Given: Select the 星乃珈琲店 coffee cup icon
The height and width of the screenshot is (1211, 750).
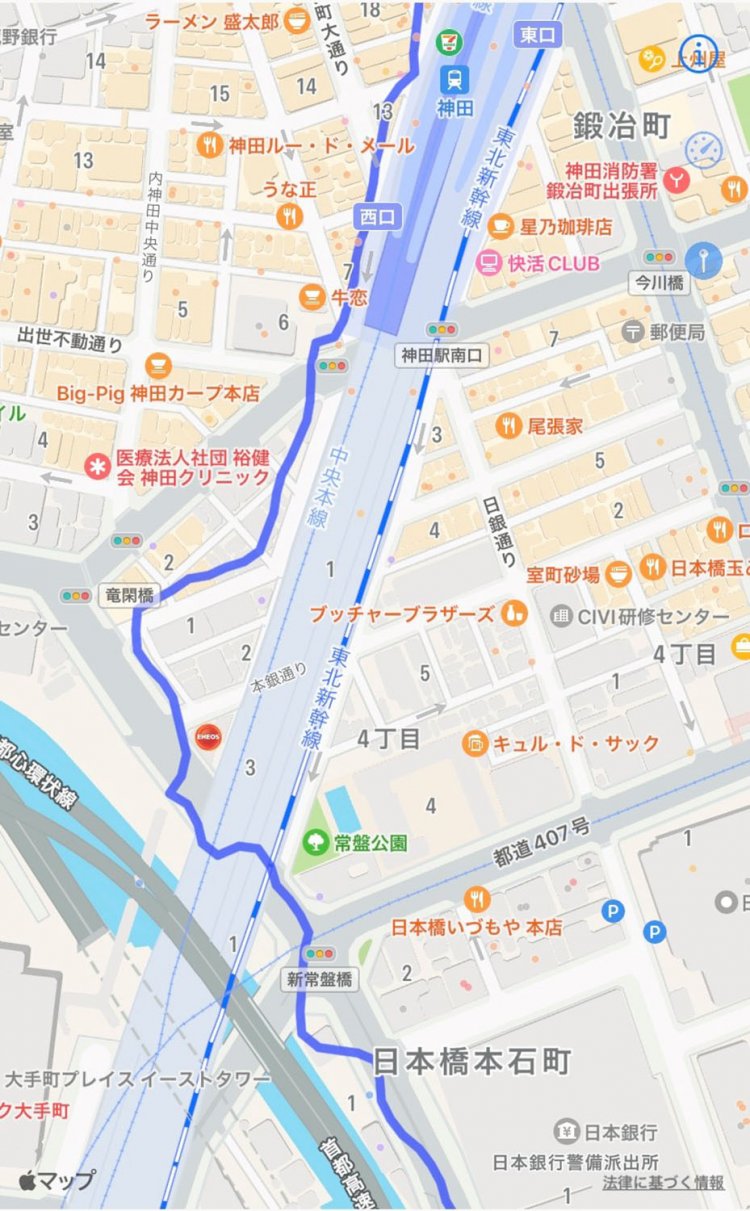Looking at the screenshot, I should click(x=502, y=226).
